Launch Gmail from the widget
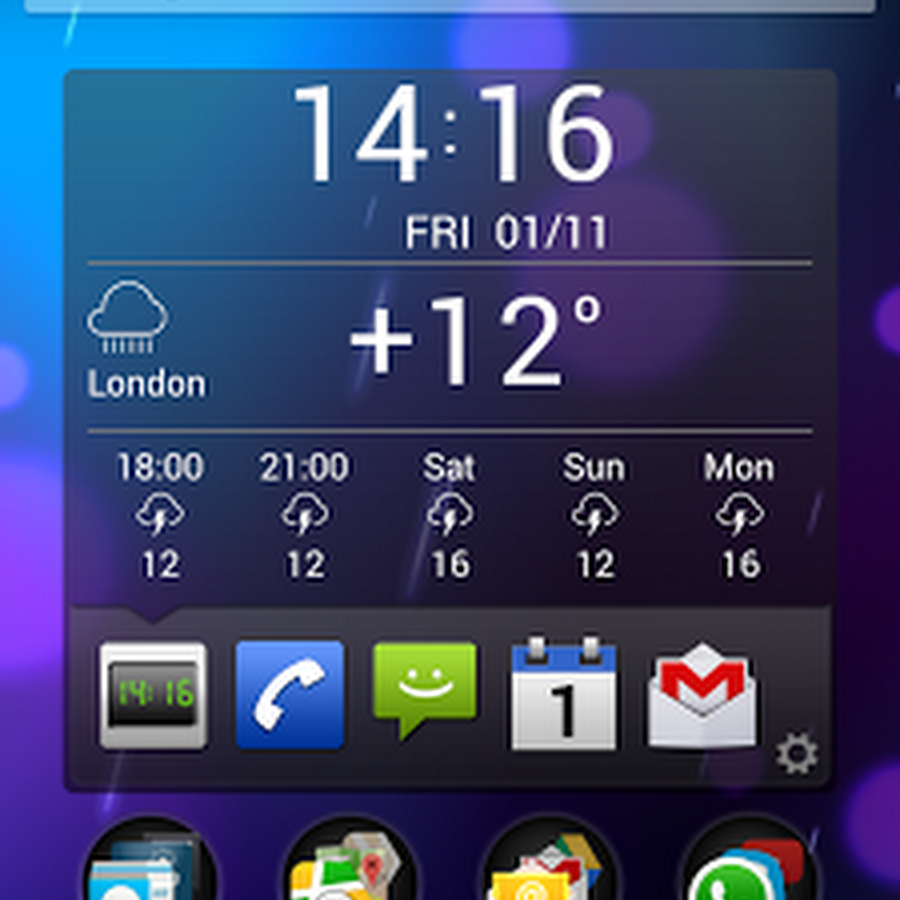 tap(702, 696)
